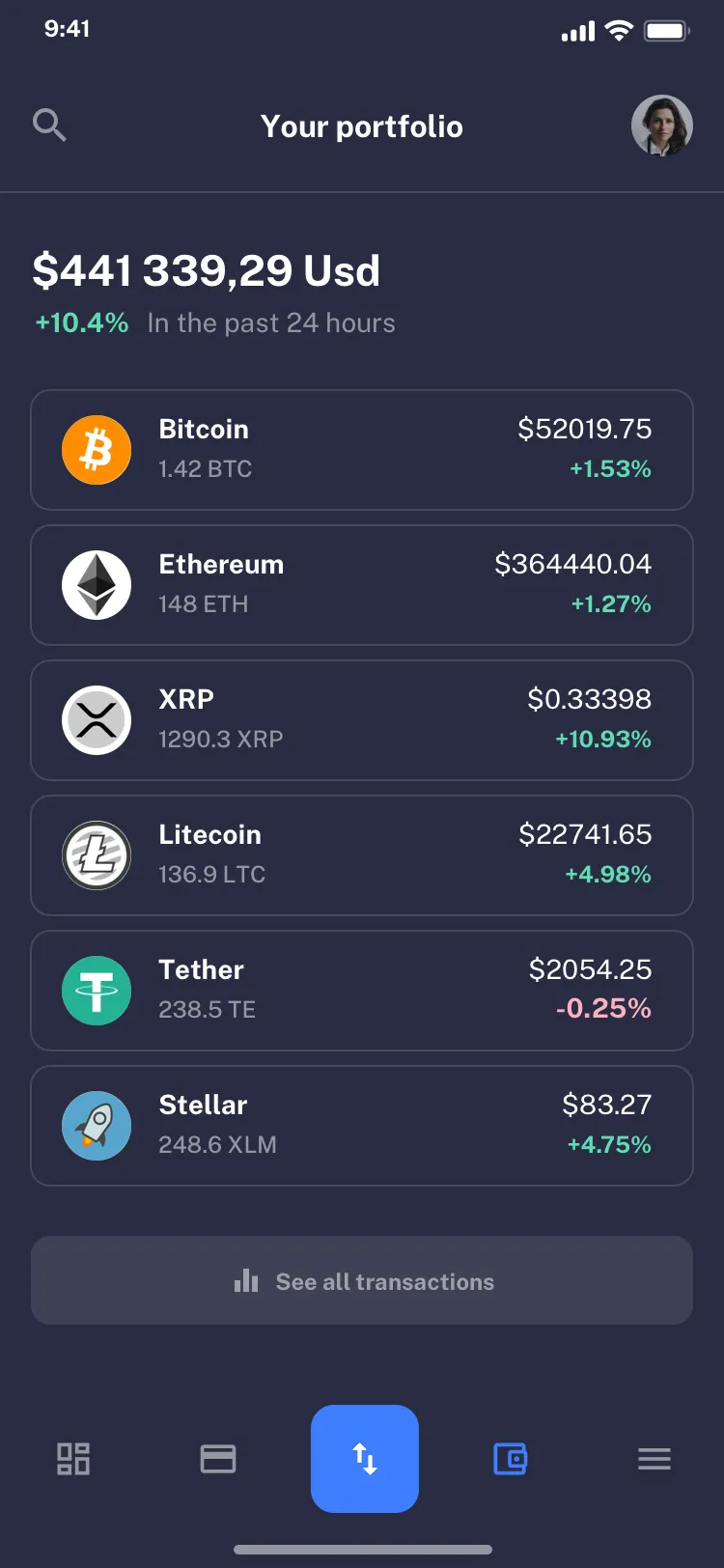Click See all transactions
Screen dimensions: 724x1568
coord(362,1280)
